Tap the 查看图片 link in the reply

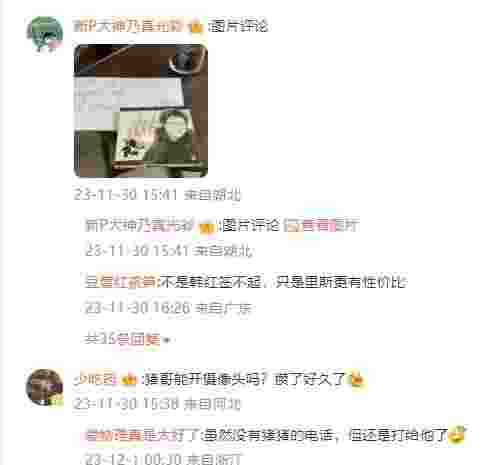(x=321, y=225)
